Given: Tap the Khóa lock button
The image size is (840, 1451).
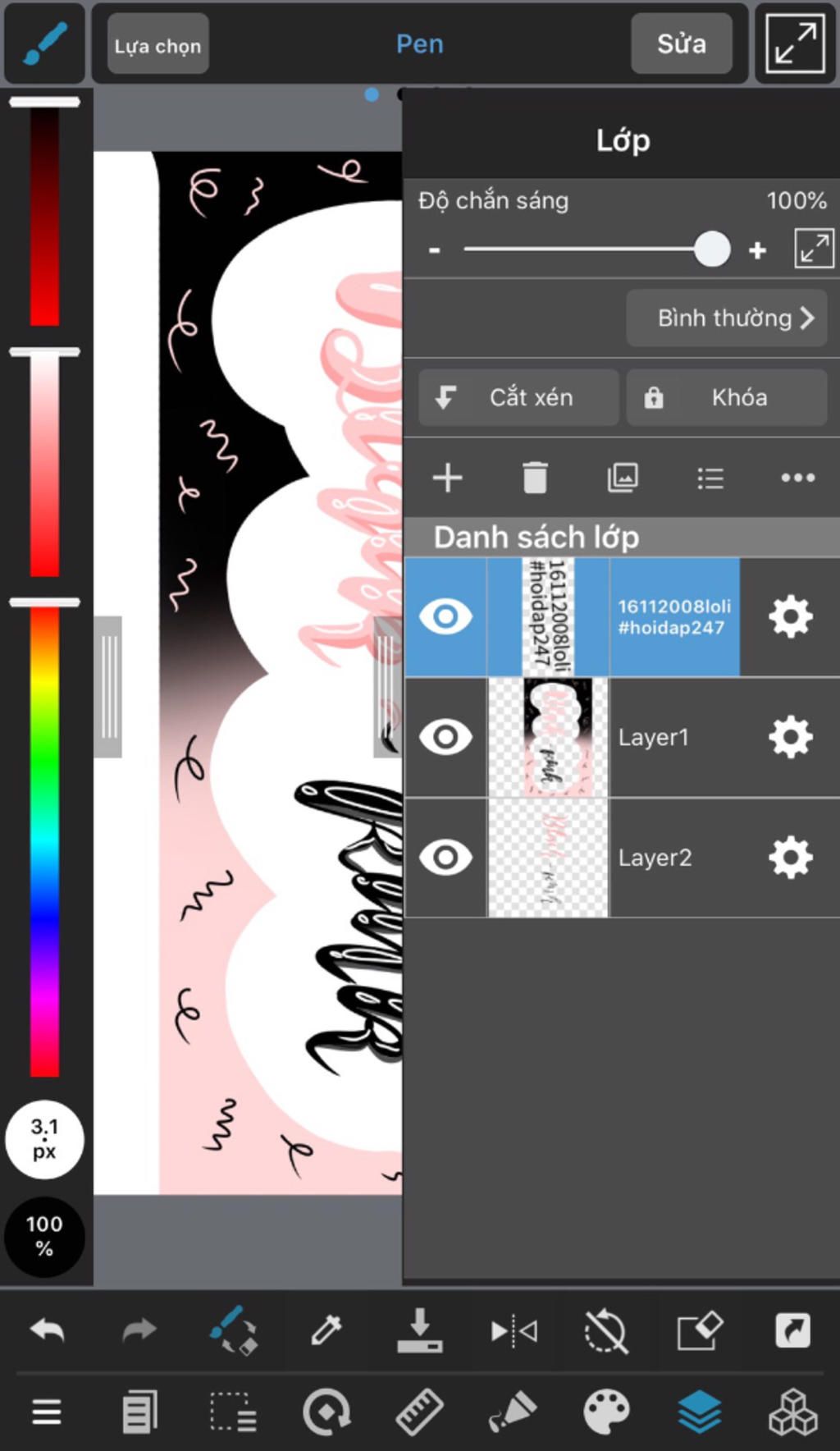Looking at the screenshot, I should click(727, 397).
